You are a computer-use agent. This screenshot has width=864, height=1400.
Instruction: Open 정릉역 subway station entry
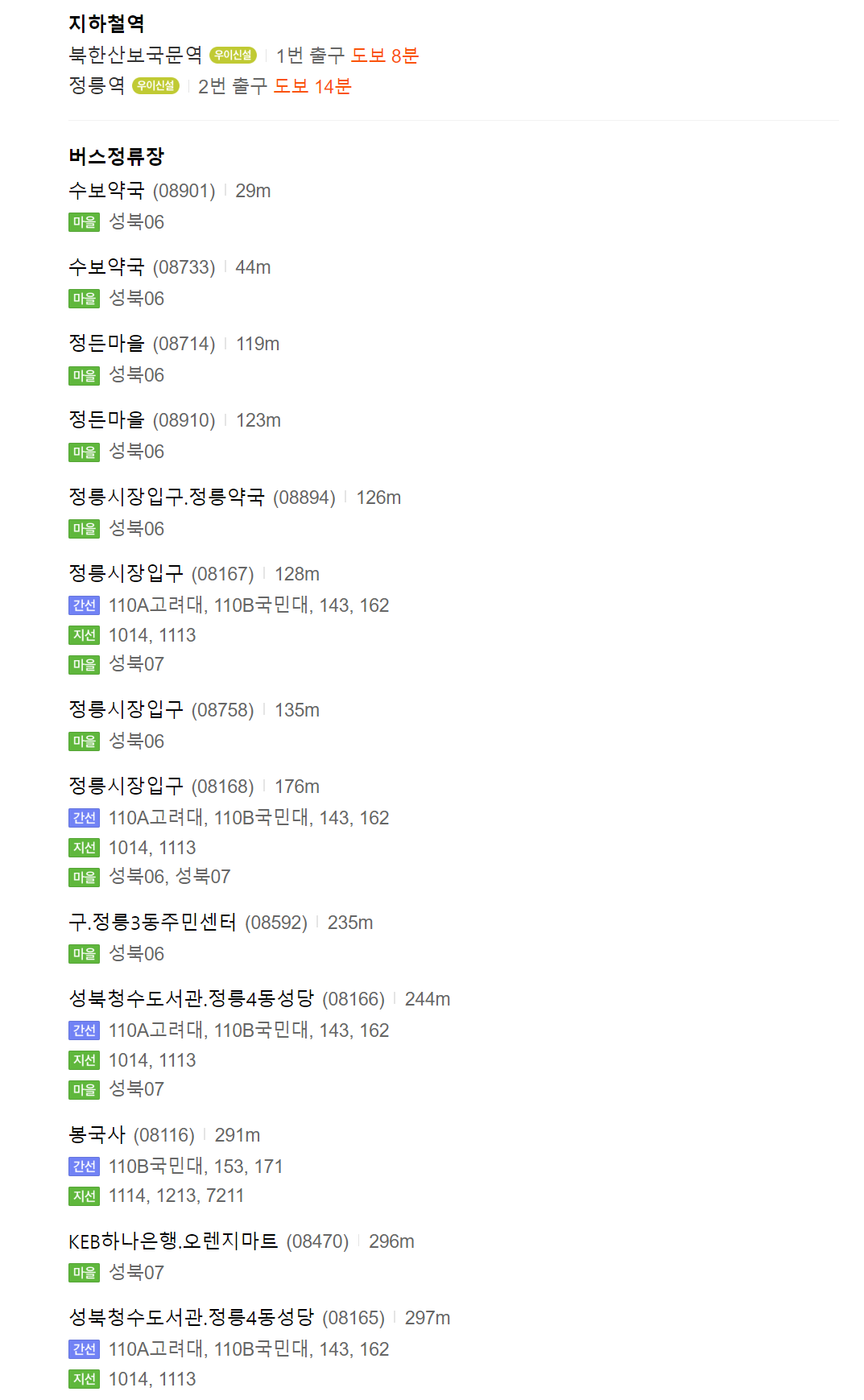coord(97,85)
